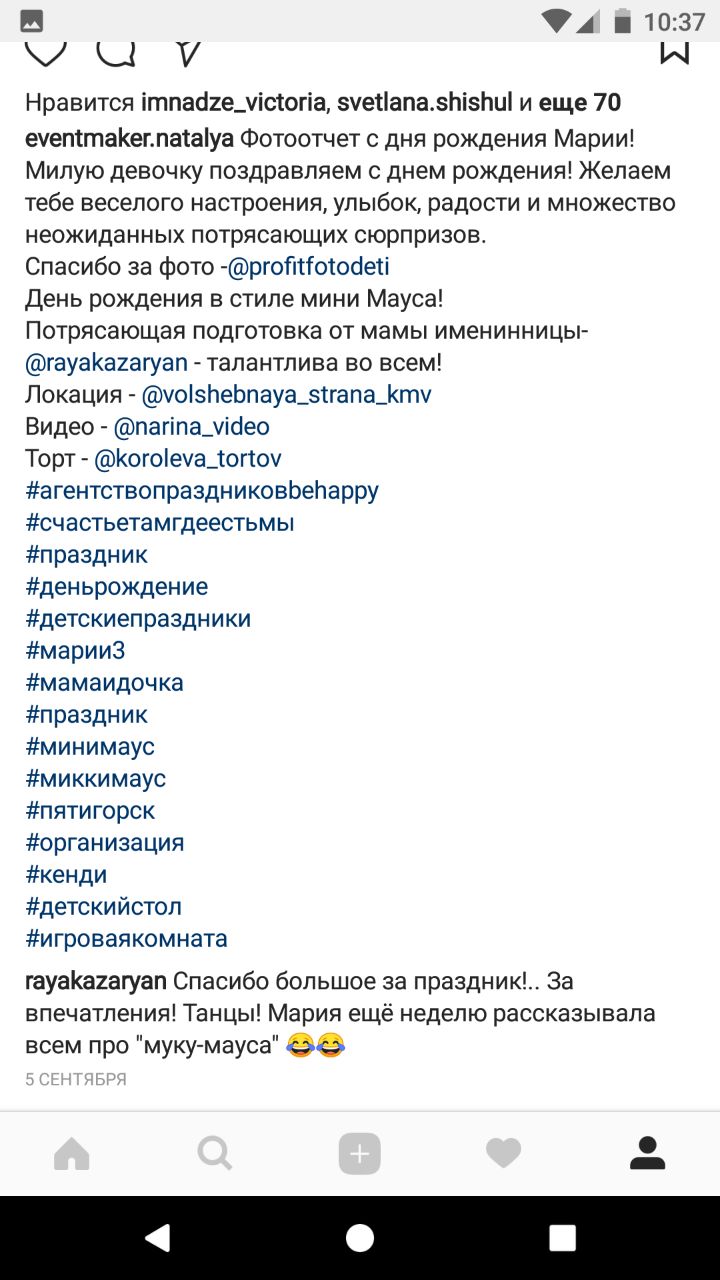Open the #детскиепраздники hashtag
Viewport: 720px width, 1280px height.
point(138,619)
